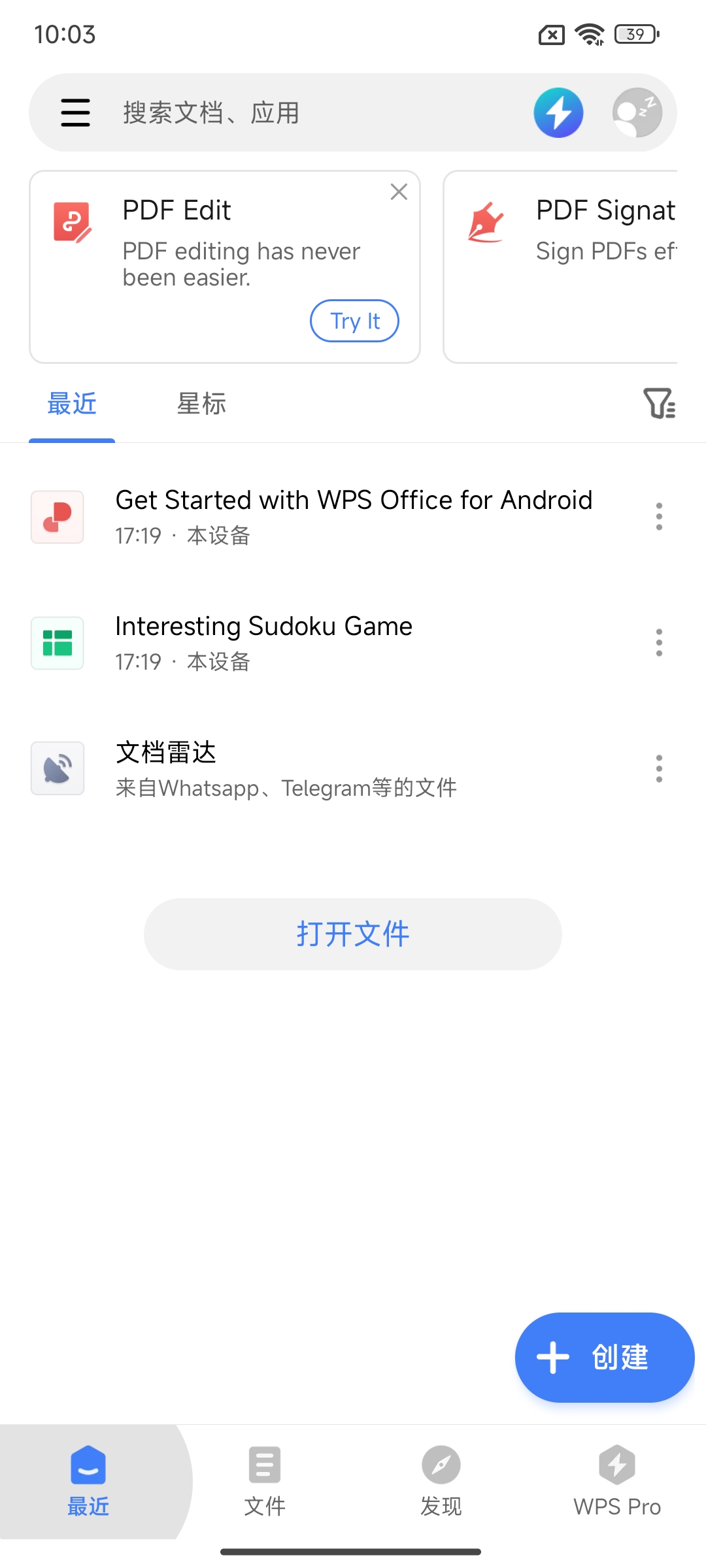Tap the 打开文件 button
Screen dimensions: 706x1568
353,934
